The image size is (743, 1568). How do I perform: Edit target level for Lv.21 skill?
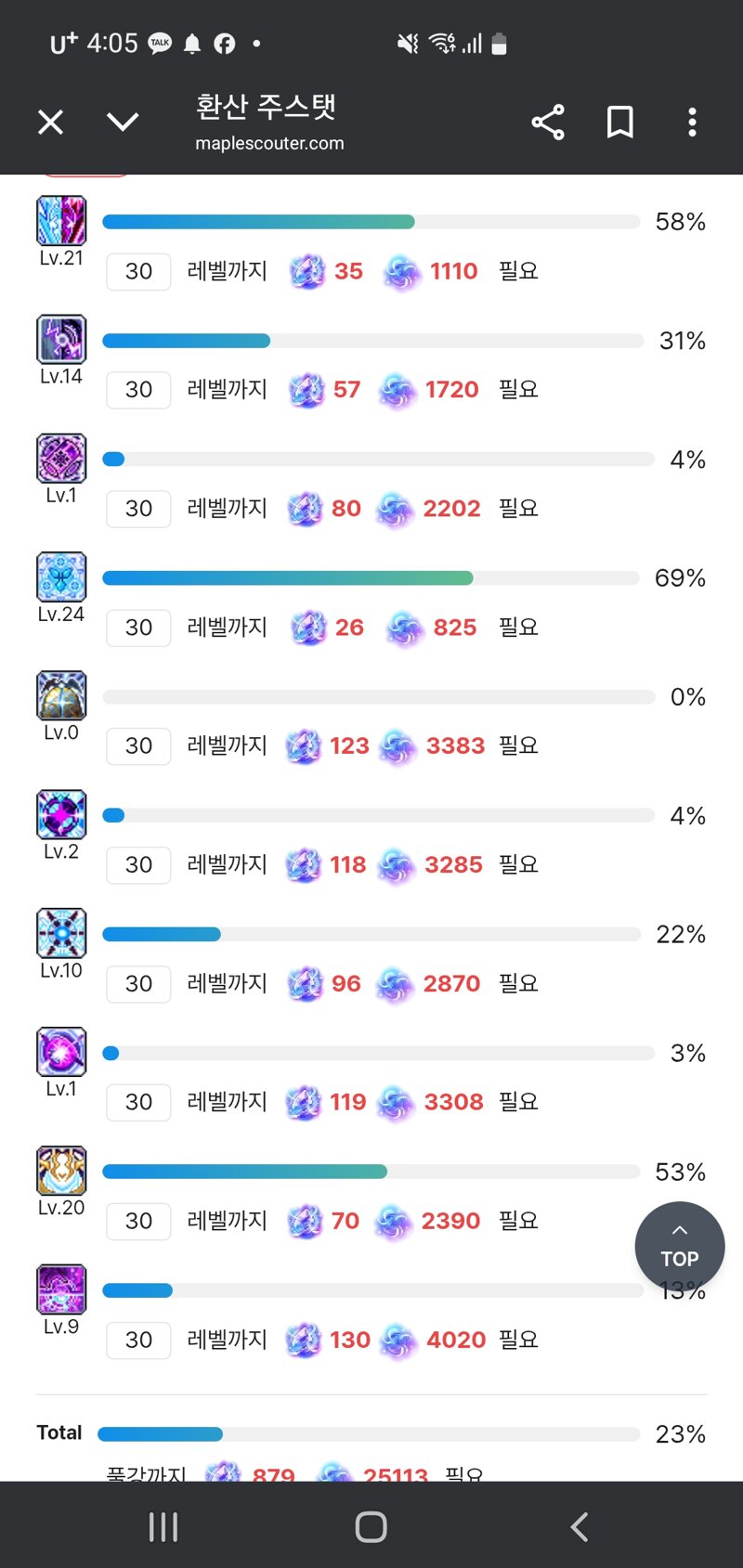pyautogui.click(x=138, y=271)
